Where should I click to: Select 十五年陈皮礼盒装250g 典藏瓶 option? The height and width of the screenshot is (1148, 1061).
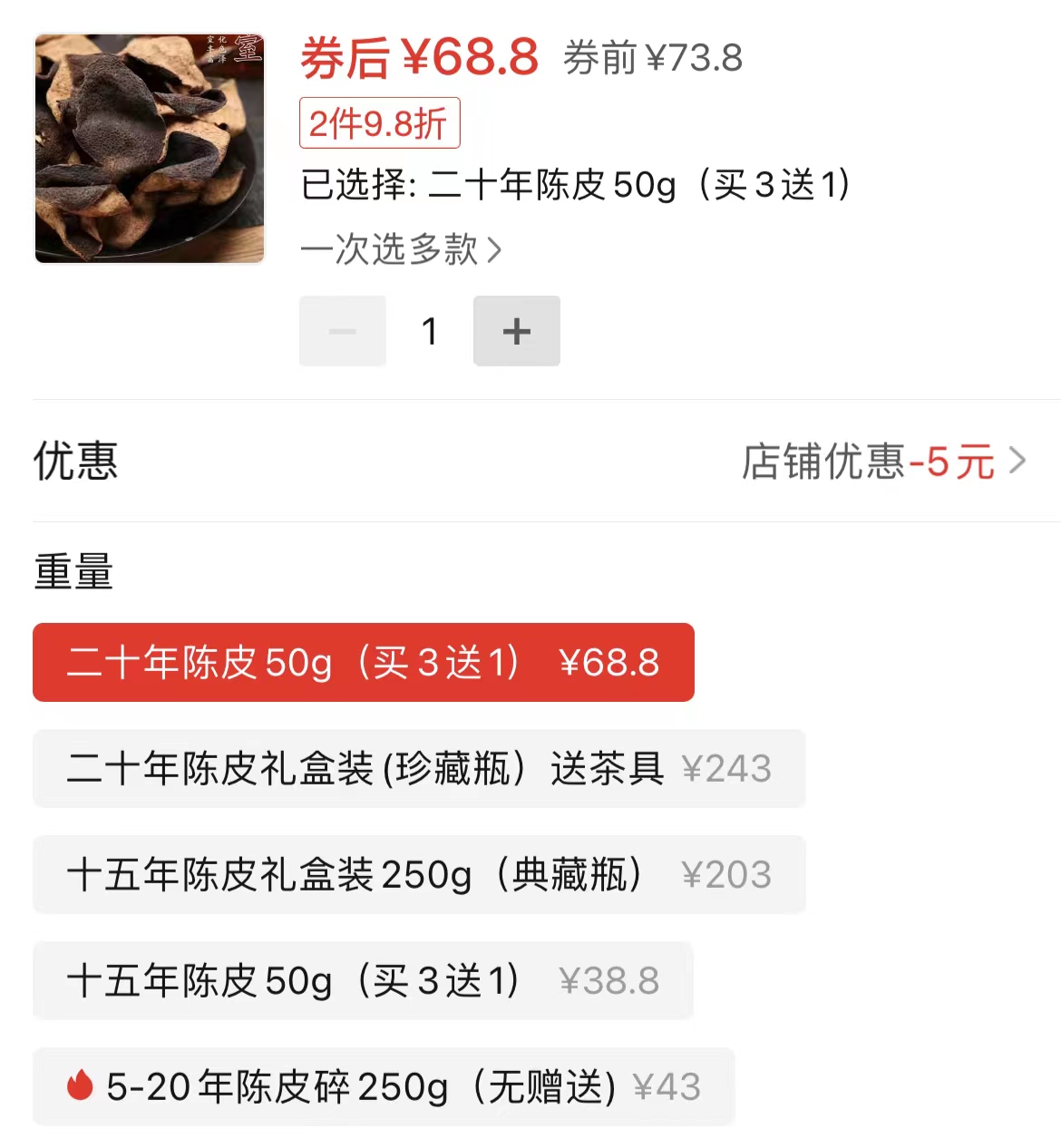click(x=419, y=874)
